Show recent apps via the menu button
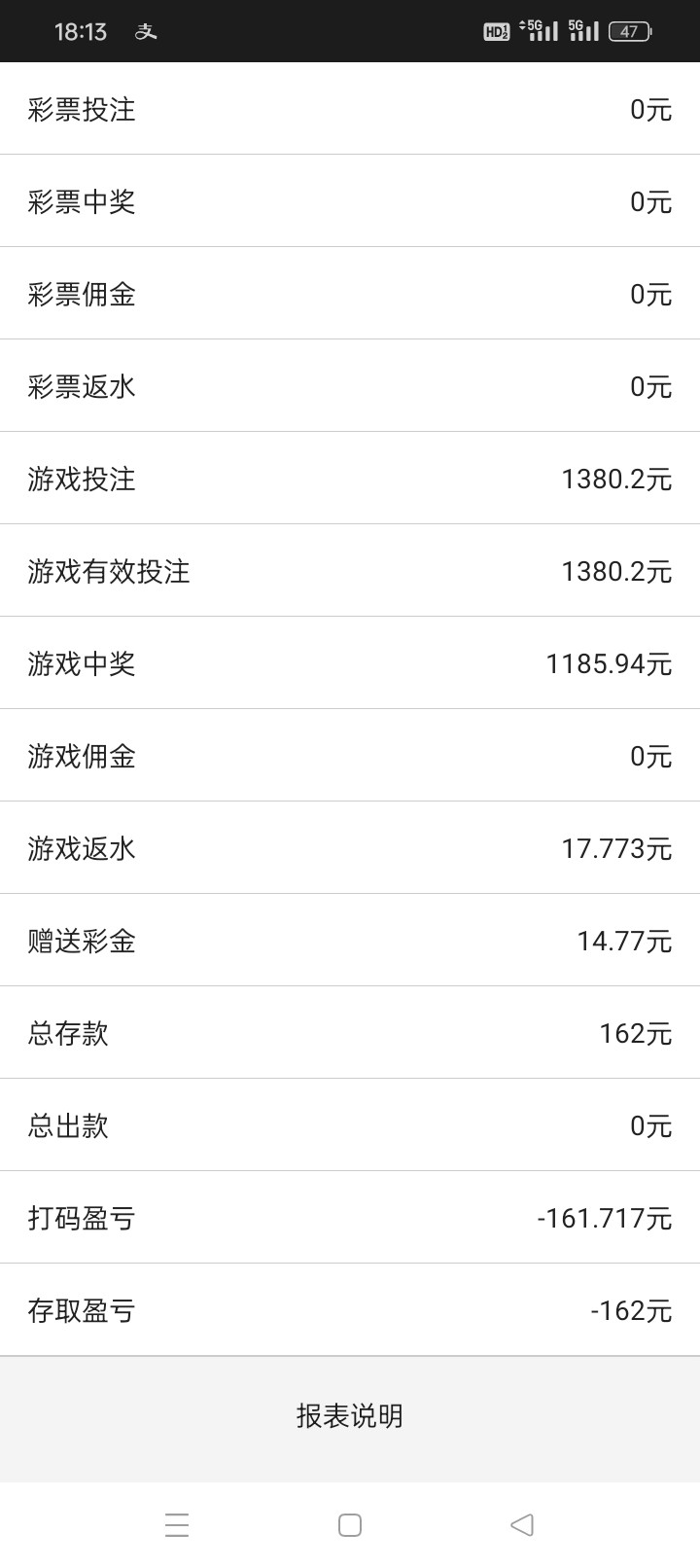 click(177, 1524)
